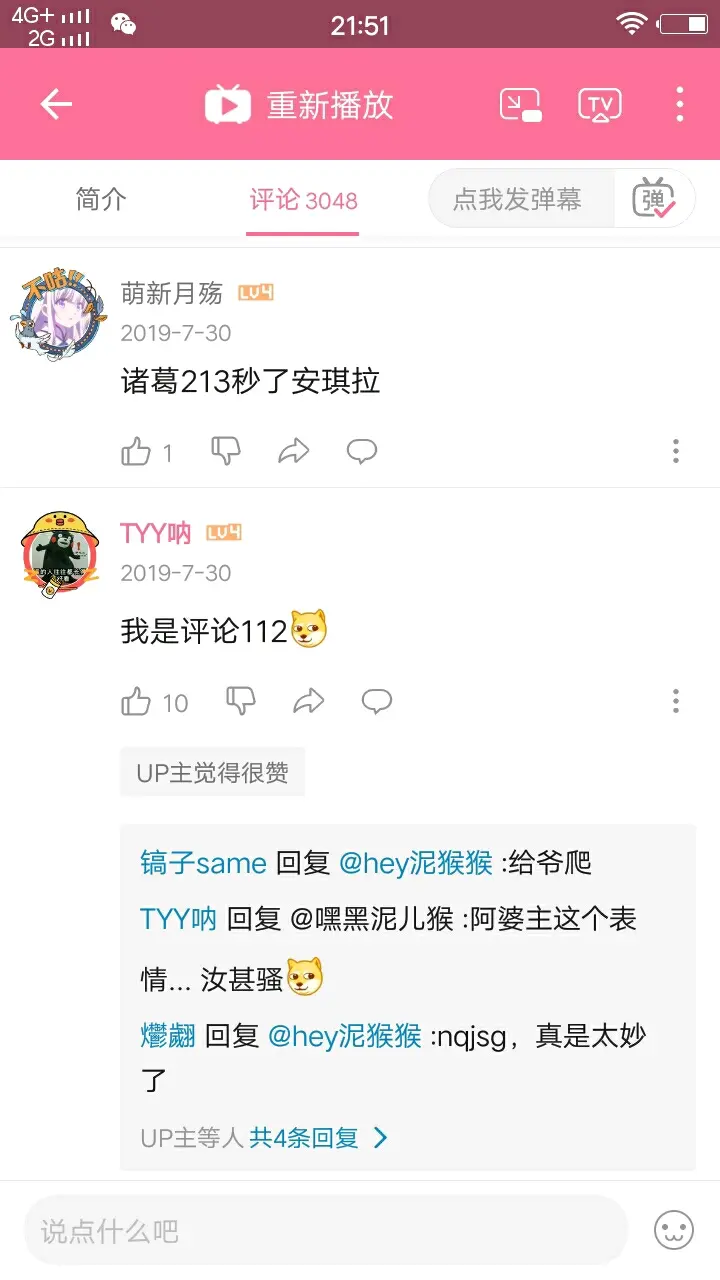This screenshot has height=1280, width=720.
Task: Toggle the danmaku display switch
Action: click(x=655, y=199)
